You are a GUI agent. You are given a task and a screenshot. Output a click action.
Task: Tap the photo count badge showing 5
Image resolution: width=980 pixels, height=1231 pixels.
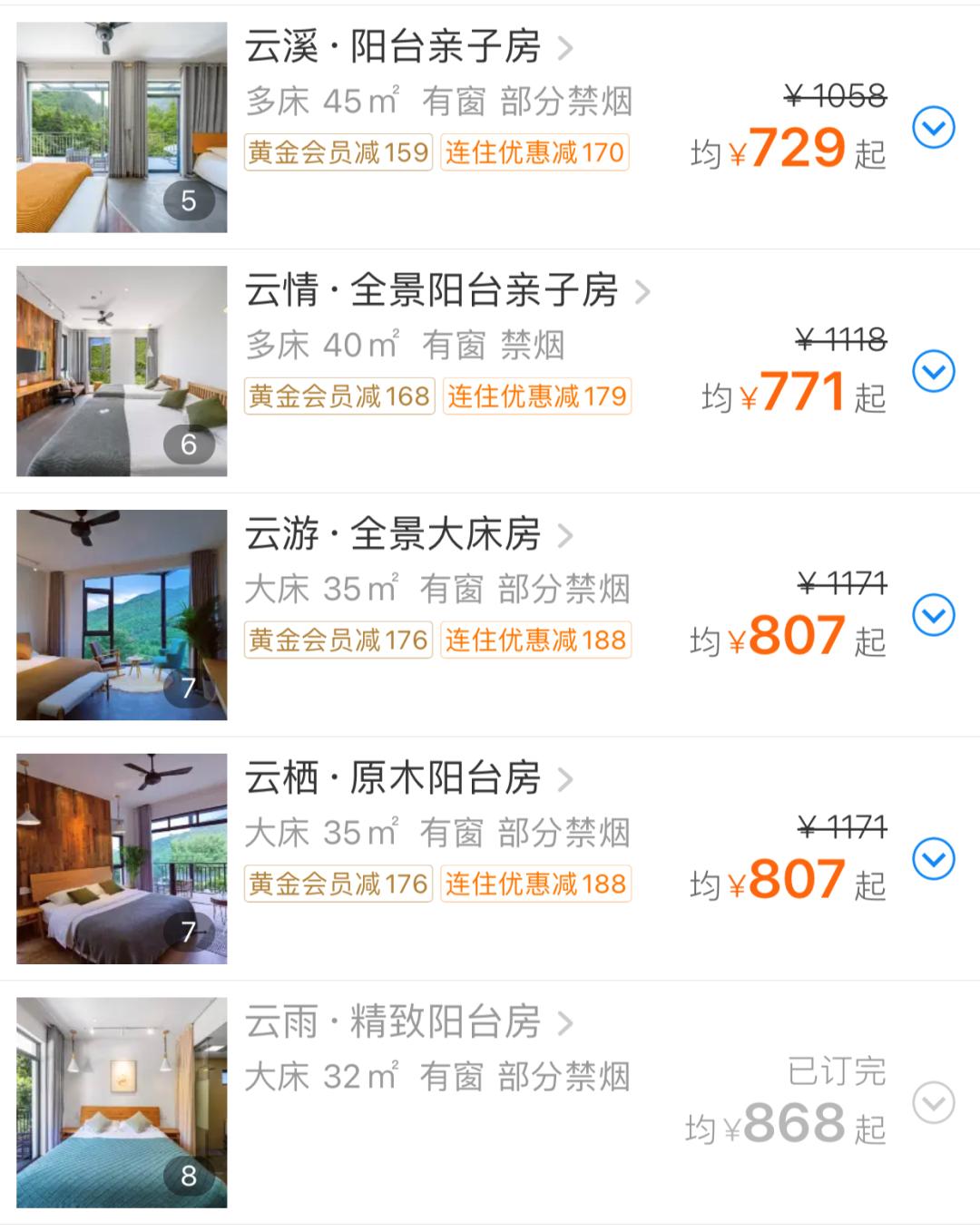point(187,201)
